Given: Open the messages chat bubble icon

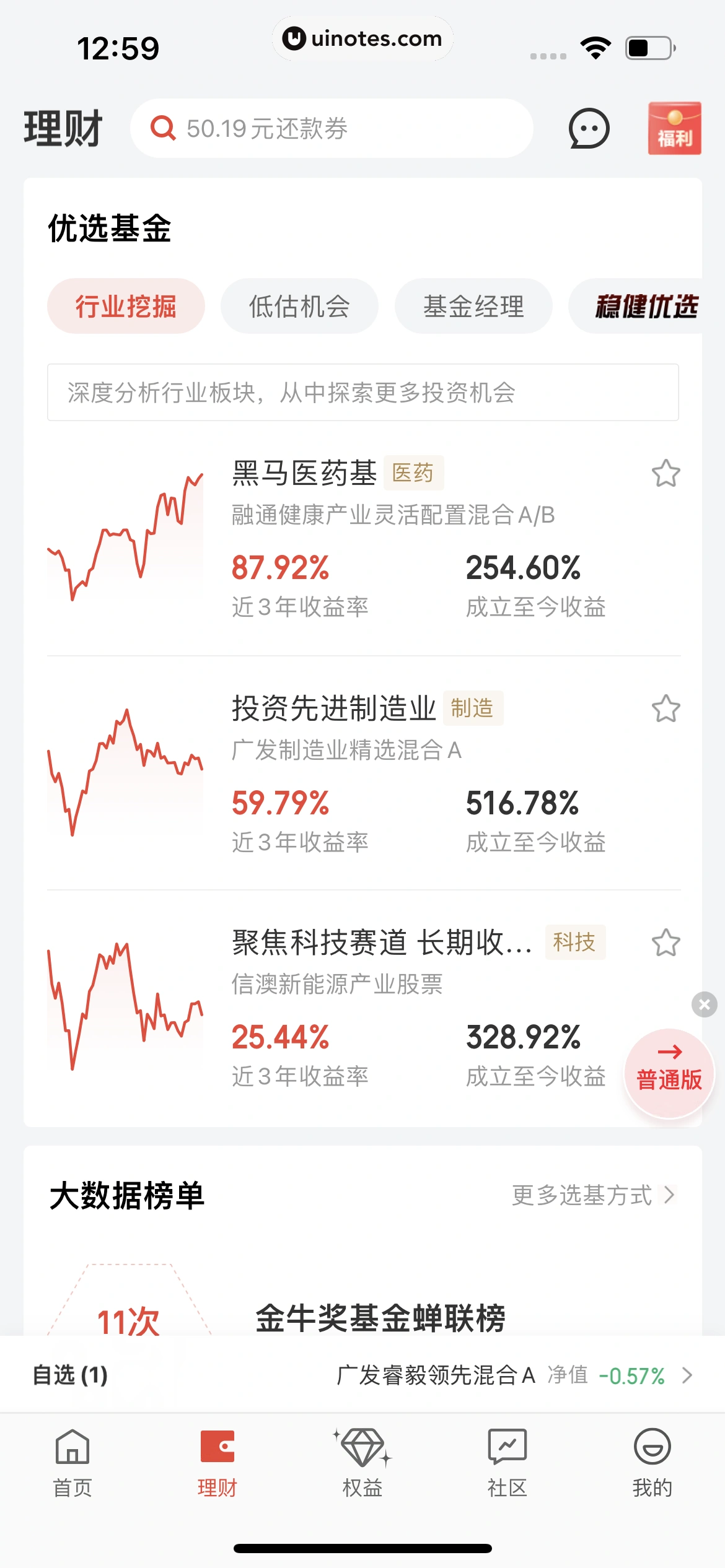Looking at the screenshot, I should pos(589,128).
